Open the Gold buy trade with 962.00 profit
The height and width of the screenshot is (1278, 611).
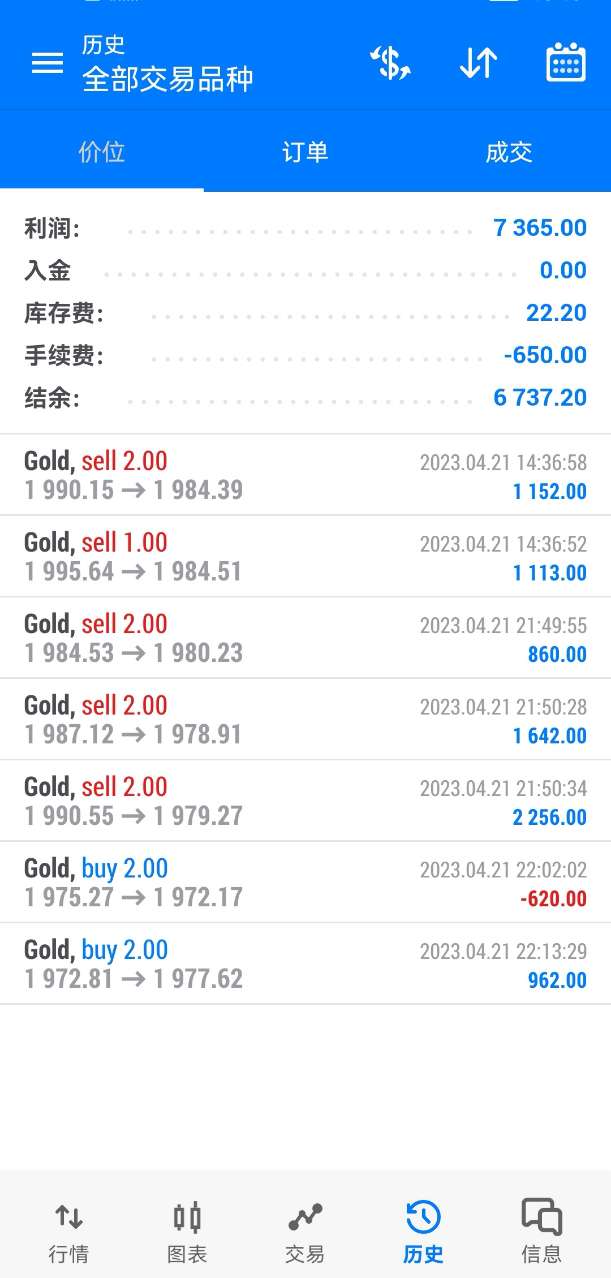(305, 964)
